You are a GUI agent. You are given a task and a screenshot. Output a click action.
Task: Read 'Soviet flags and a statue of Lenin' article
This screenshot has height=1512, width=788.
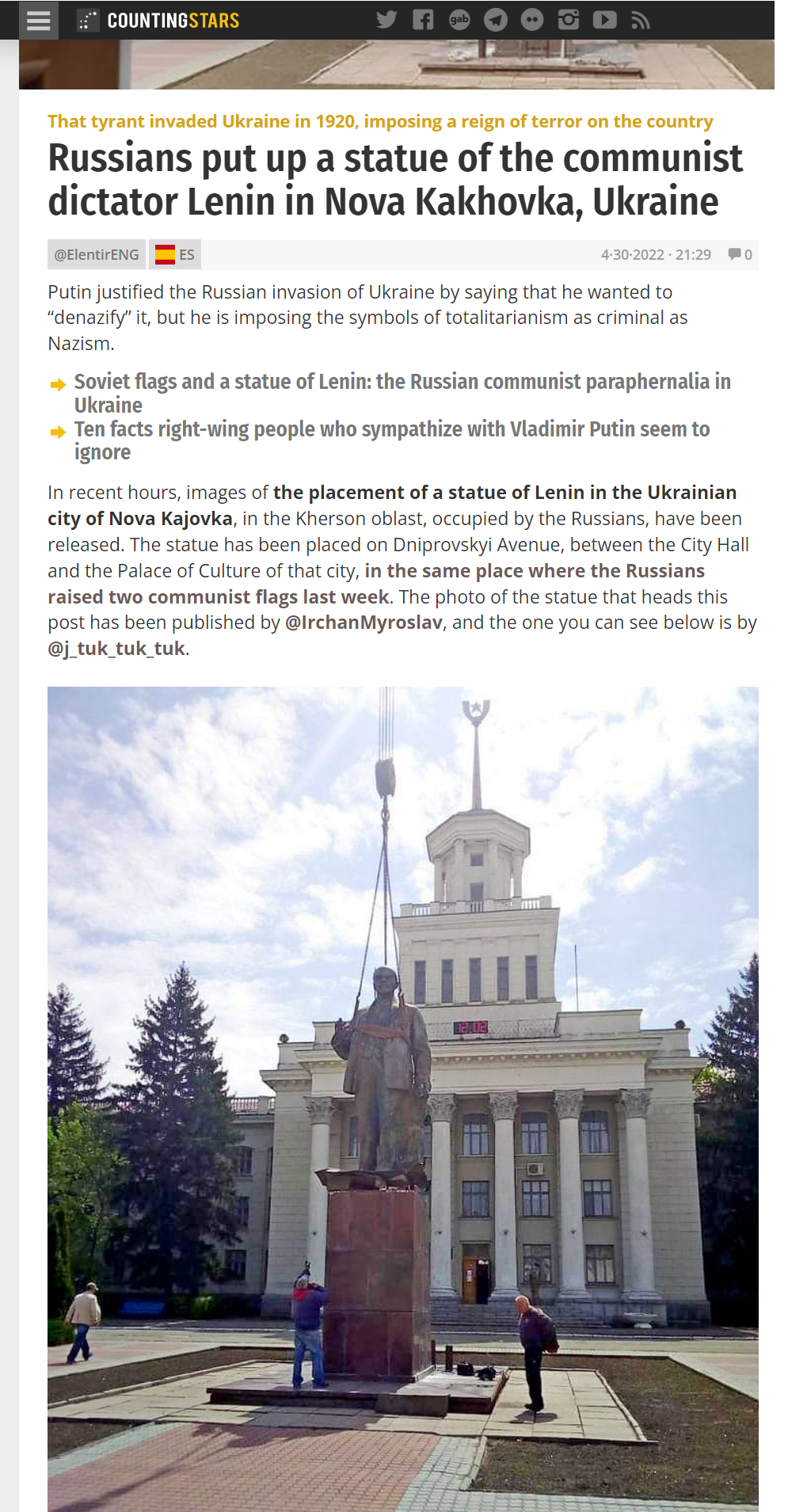tap(402, 393)
